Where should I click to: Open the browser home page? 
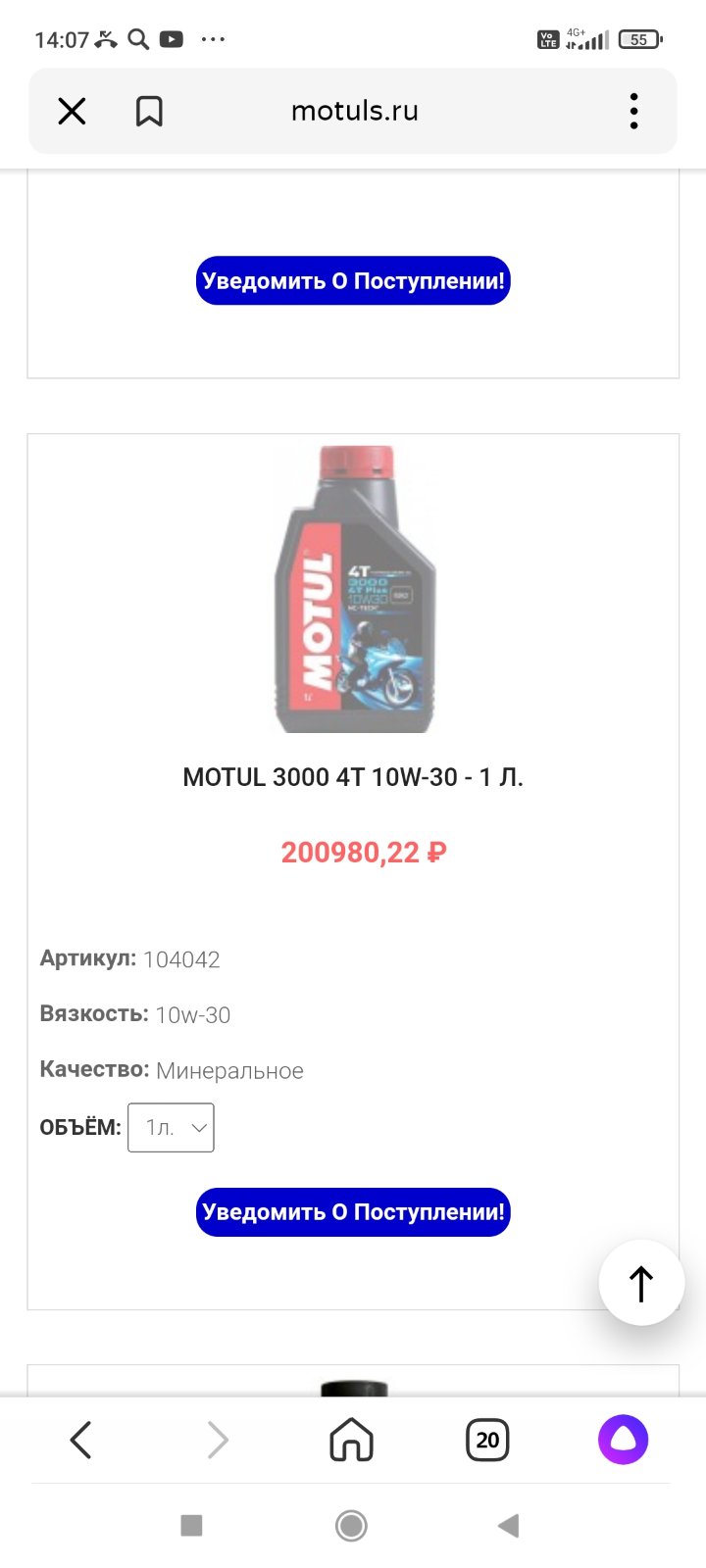(351, 1440)
